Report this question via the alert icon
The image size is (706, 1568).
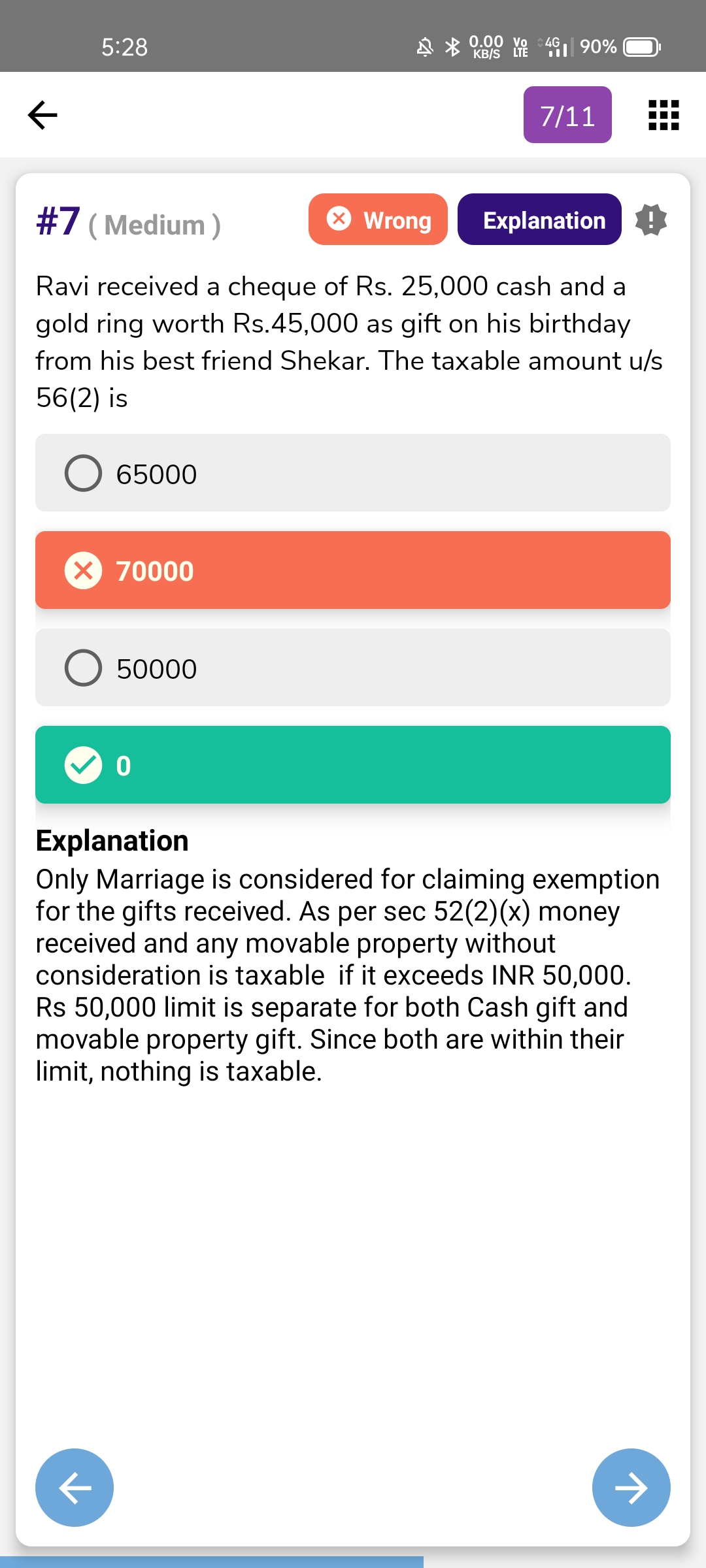(650, 220)
